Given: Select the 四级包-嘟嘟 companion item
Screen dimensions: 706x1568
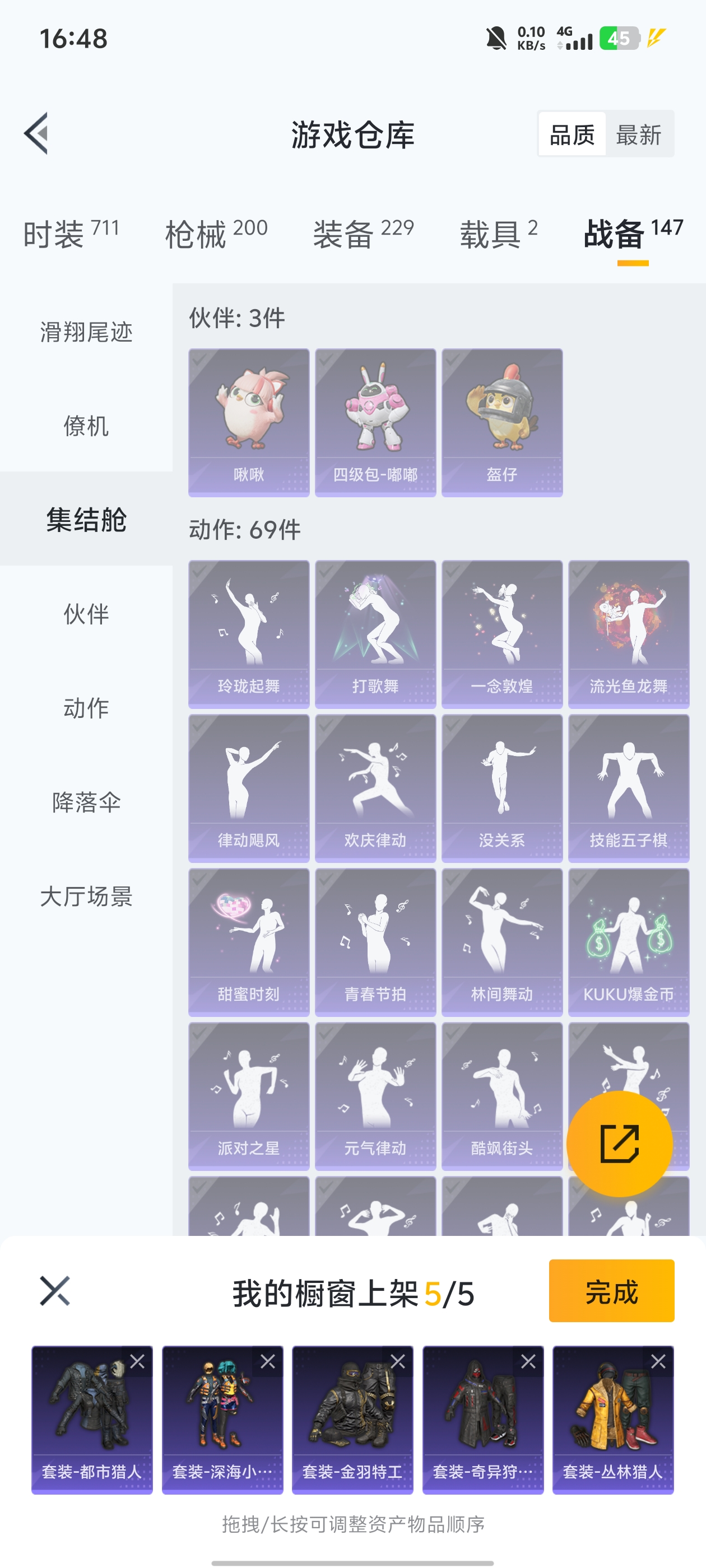Looking at the screenshot, I should (x=375, y=422).
